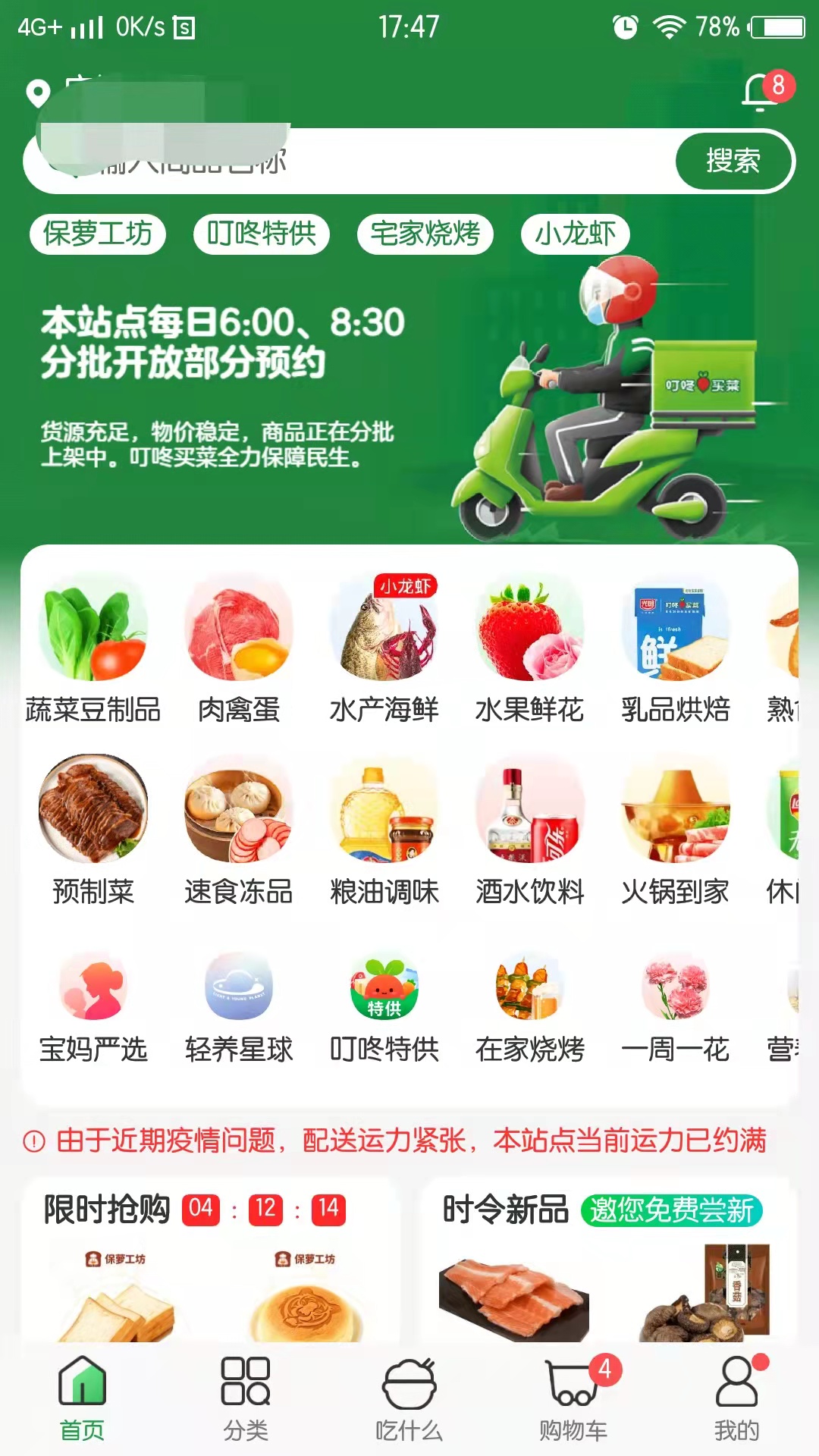Tap the 搜索 search button
Image resolution: width=819 pixels, height=1456 pixels.
click(x=733, y=161)
